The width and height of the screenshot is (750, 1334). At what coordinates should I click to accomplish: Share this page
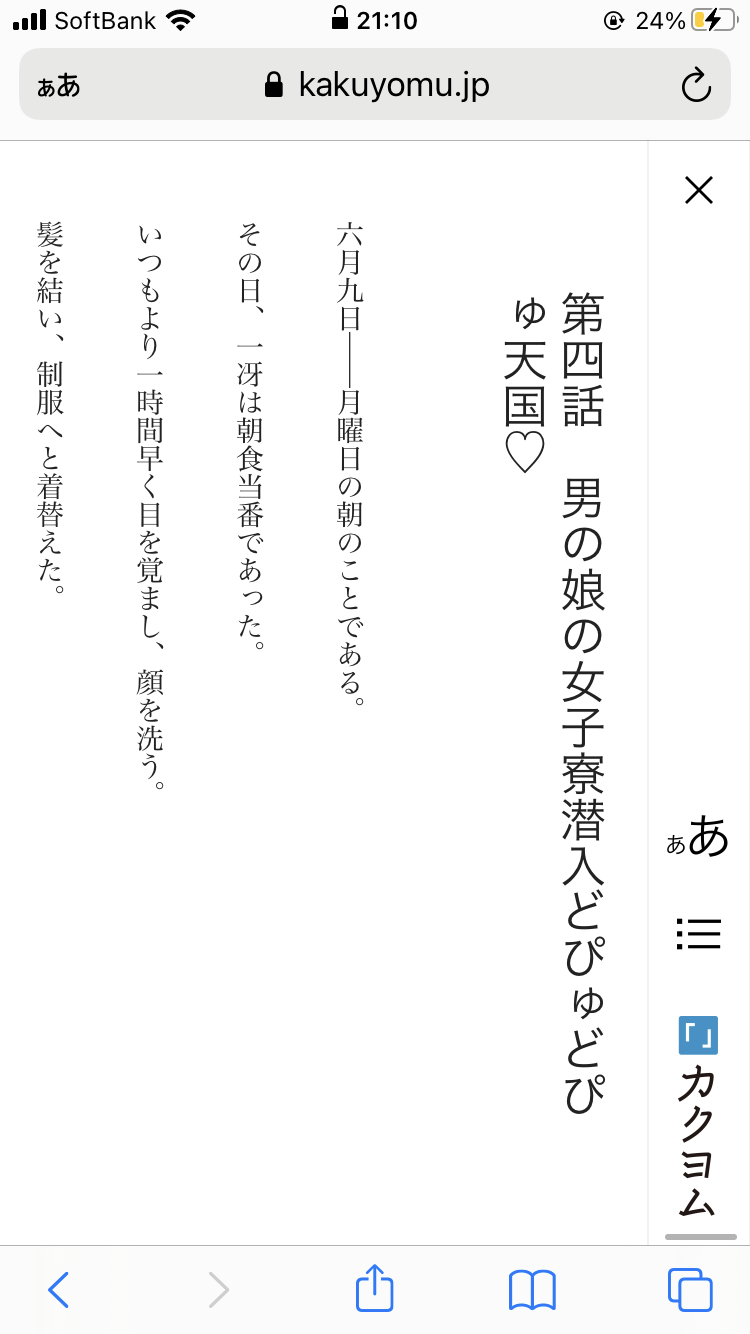tap(375, 1288)
